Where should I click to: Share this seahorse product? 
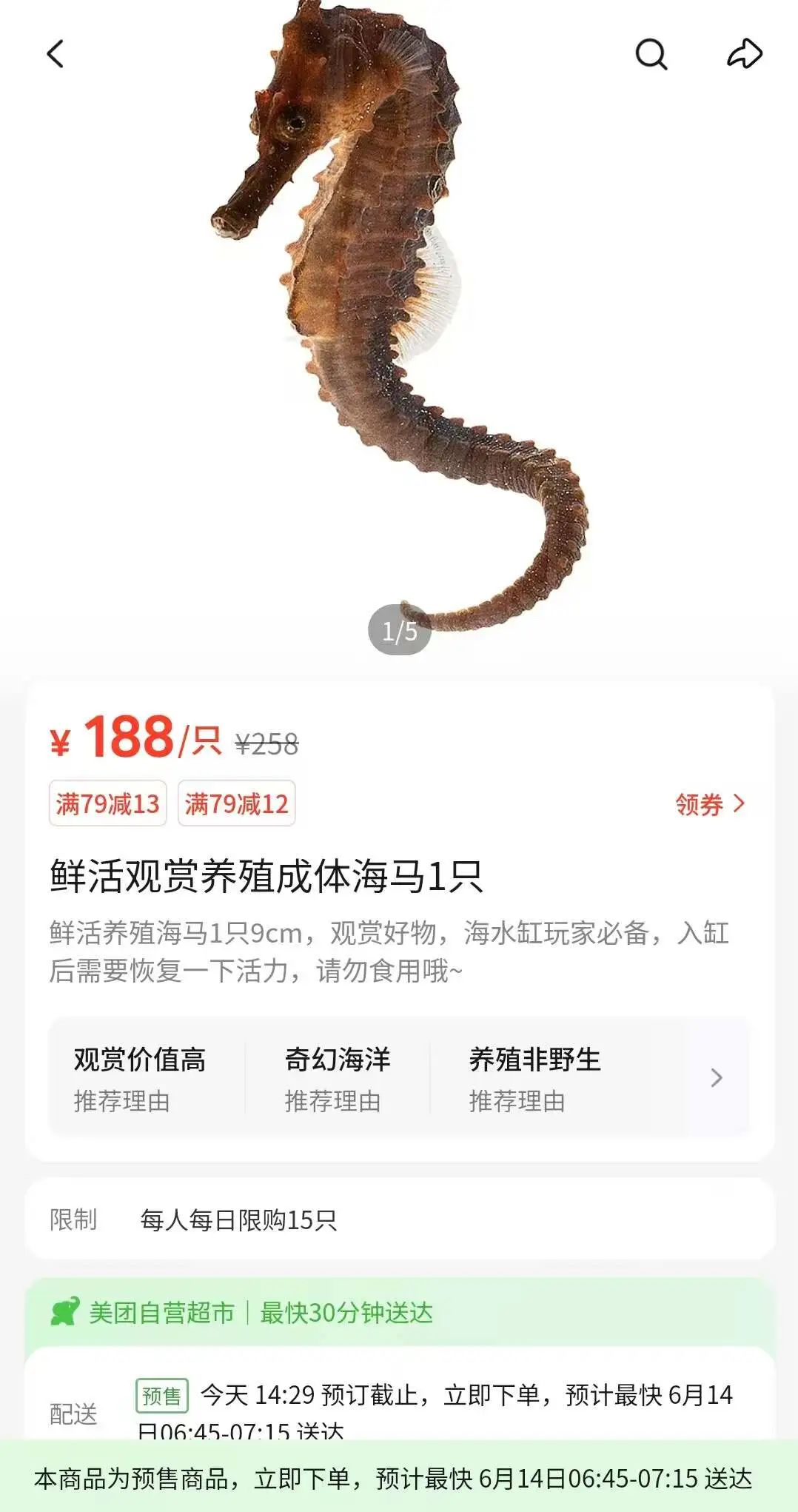coord(744,53)
